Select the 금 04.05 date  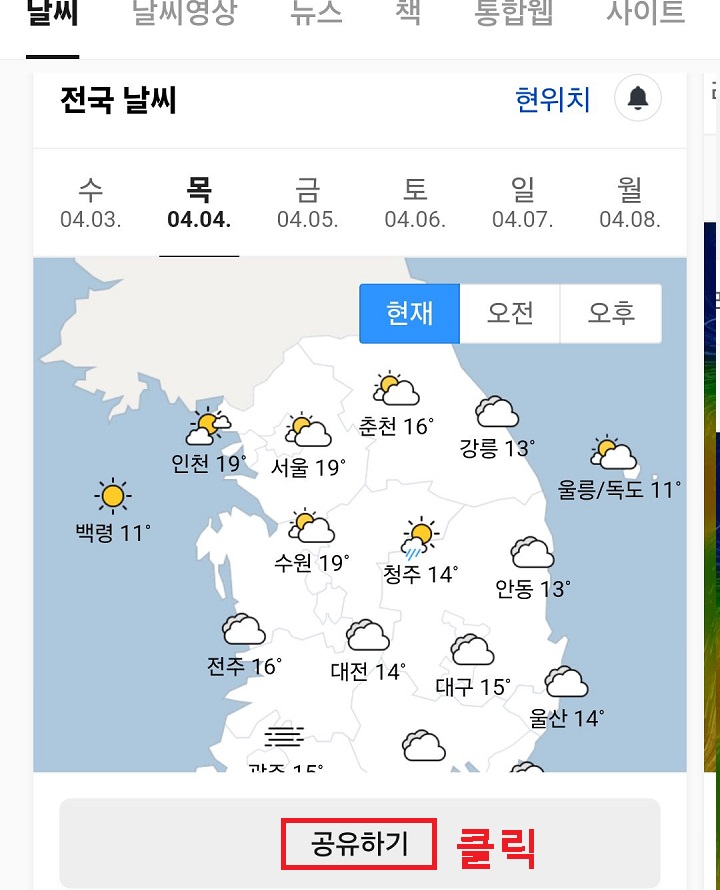pos(307,200)
